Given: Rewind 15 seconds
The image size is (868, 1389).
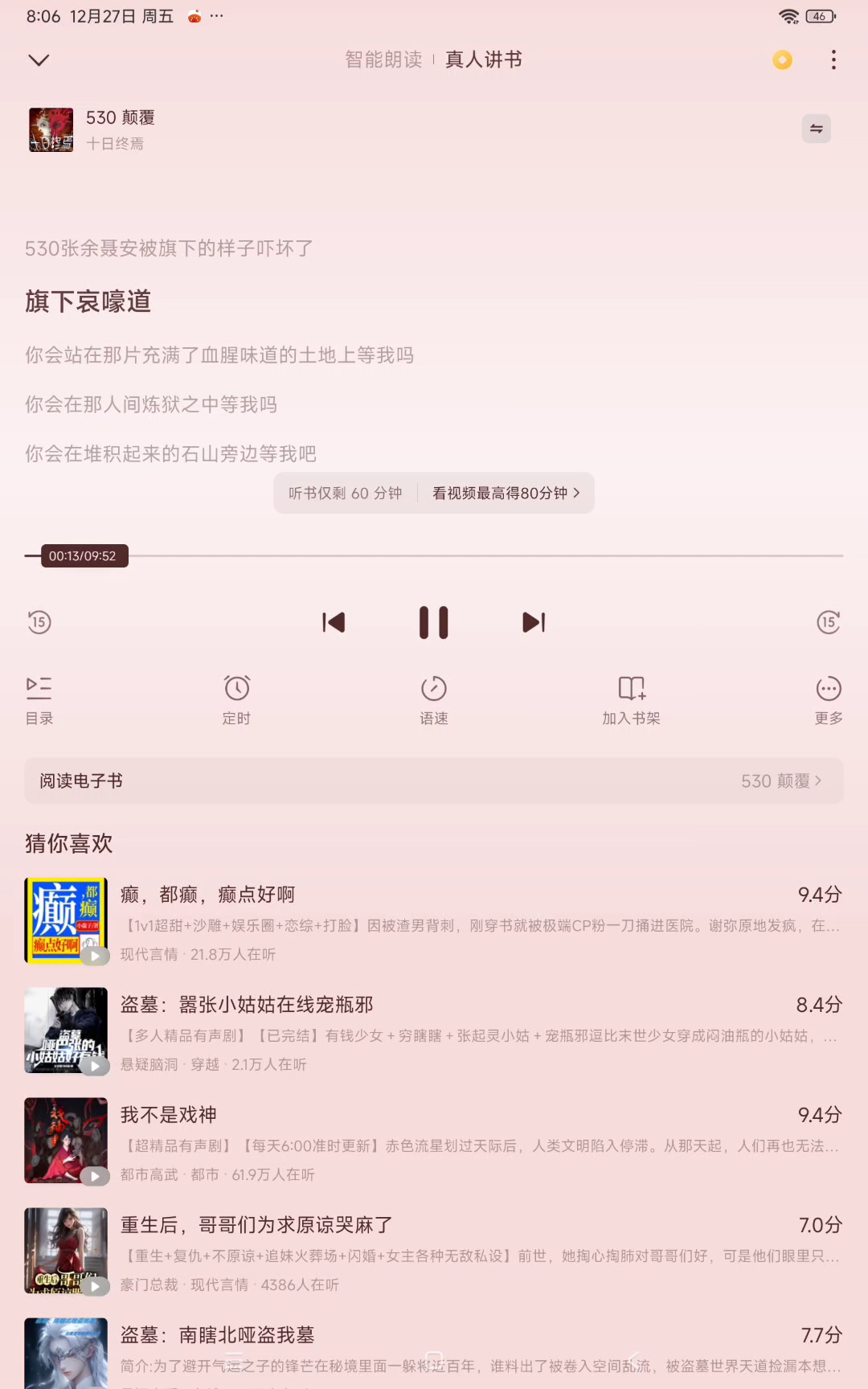Looking at the screenshot, I should (39, 622).
